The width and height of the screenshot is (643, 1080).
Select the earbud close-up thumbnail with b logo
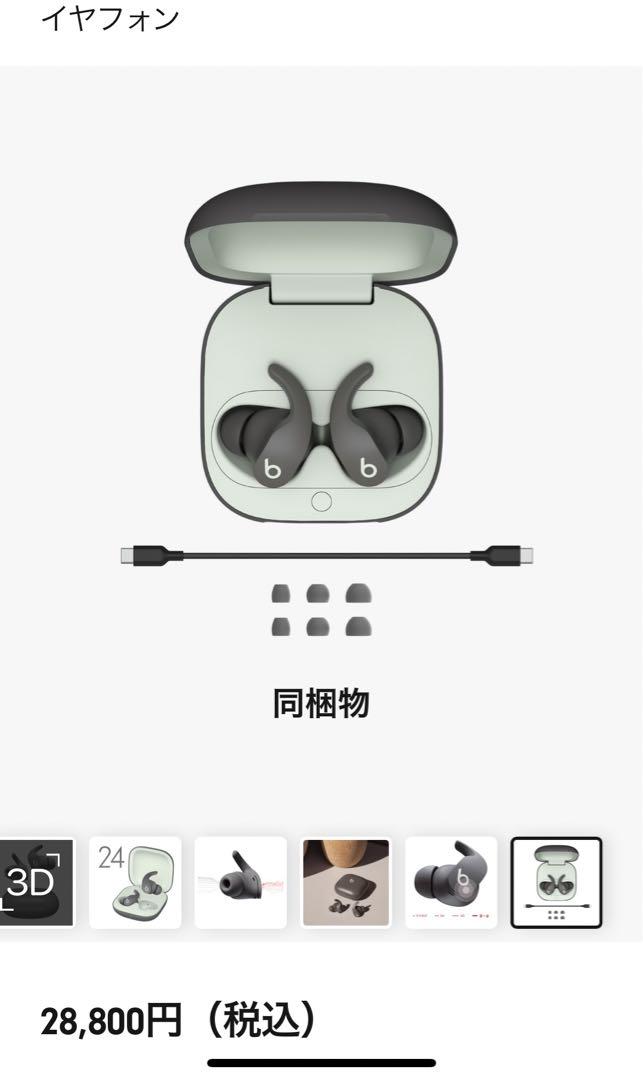pos(451,882)
